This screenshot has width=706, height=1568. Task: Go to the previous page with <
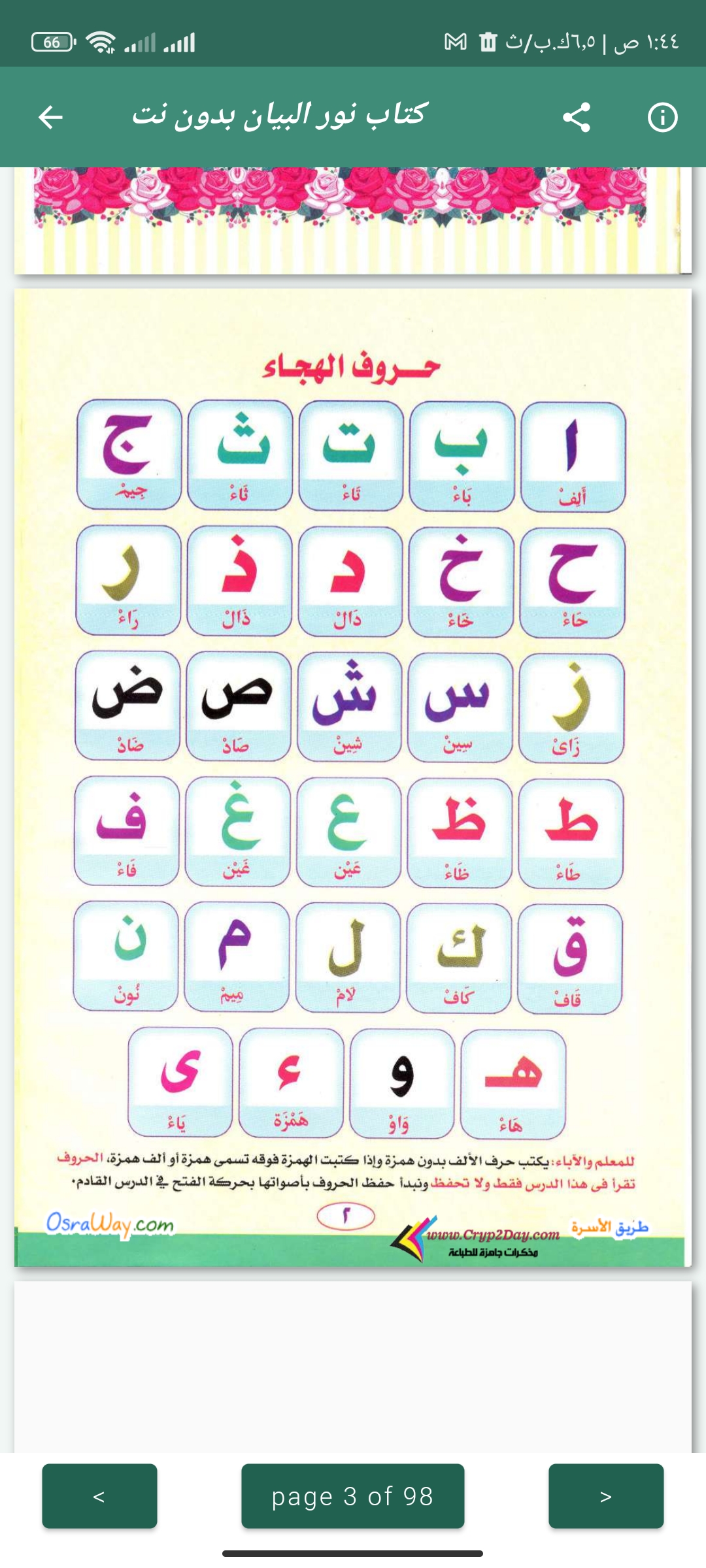(99, 1496)
